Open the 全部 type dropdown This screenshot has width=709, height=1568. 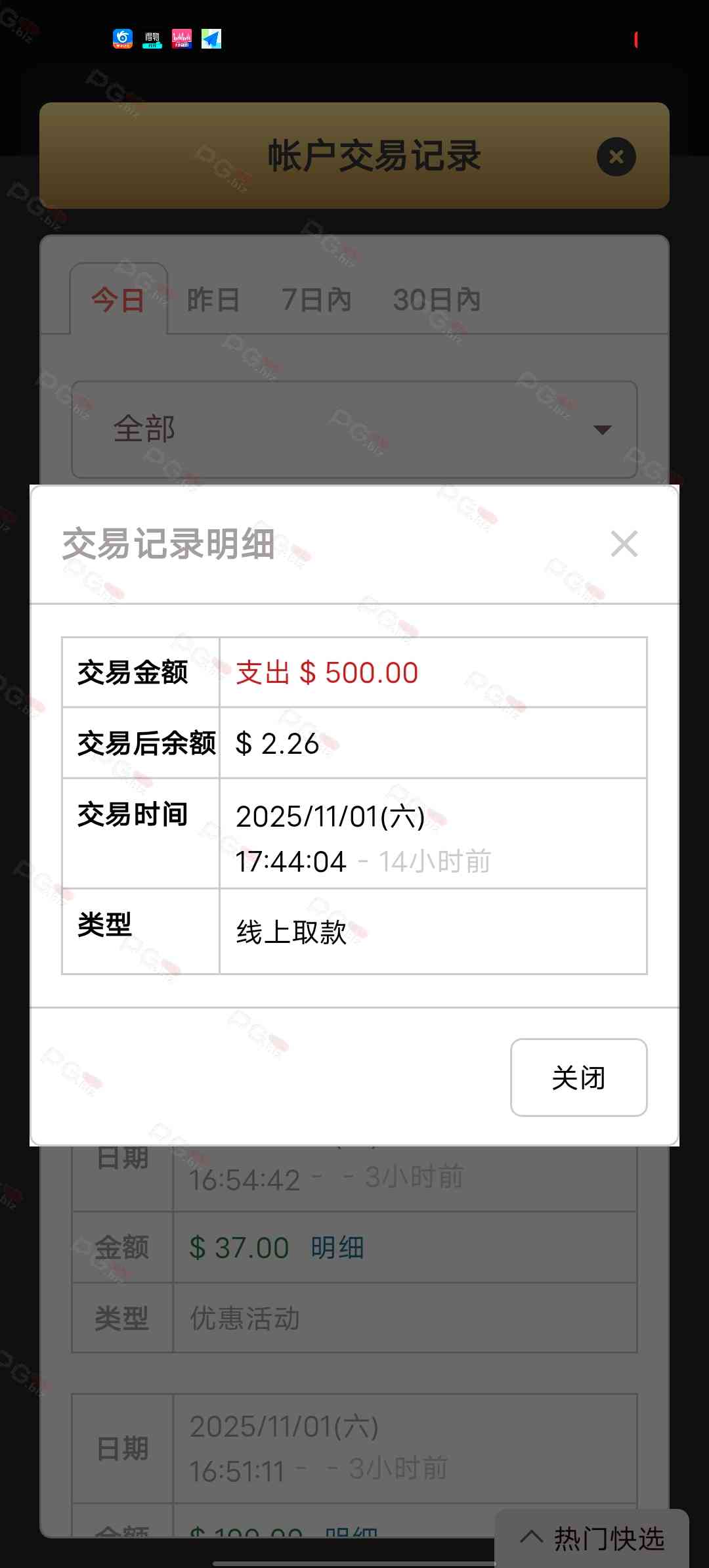(x=354, y=429)
